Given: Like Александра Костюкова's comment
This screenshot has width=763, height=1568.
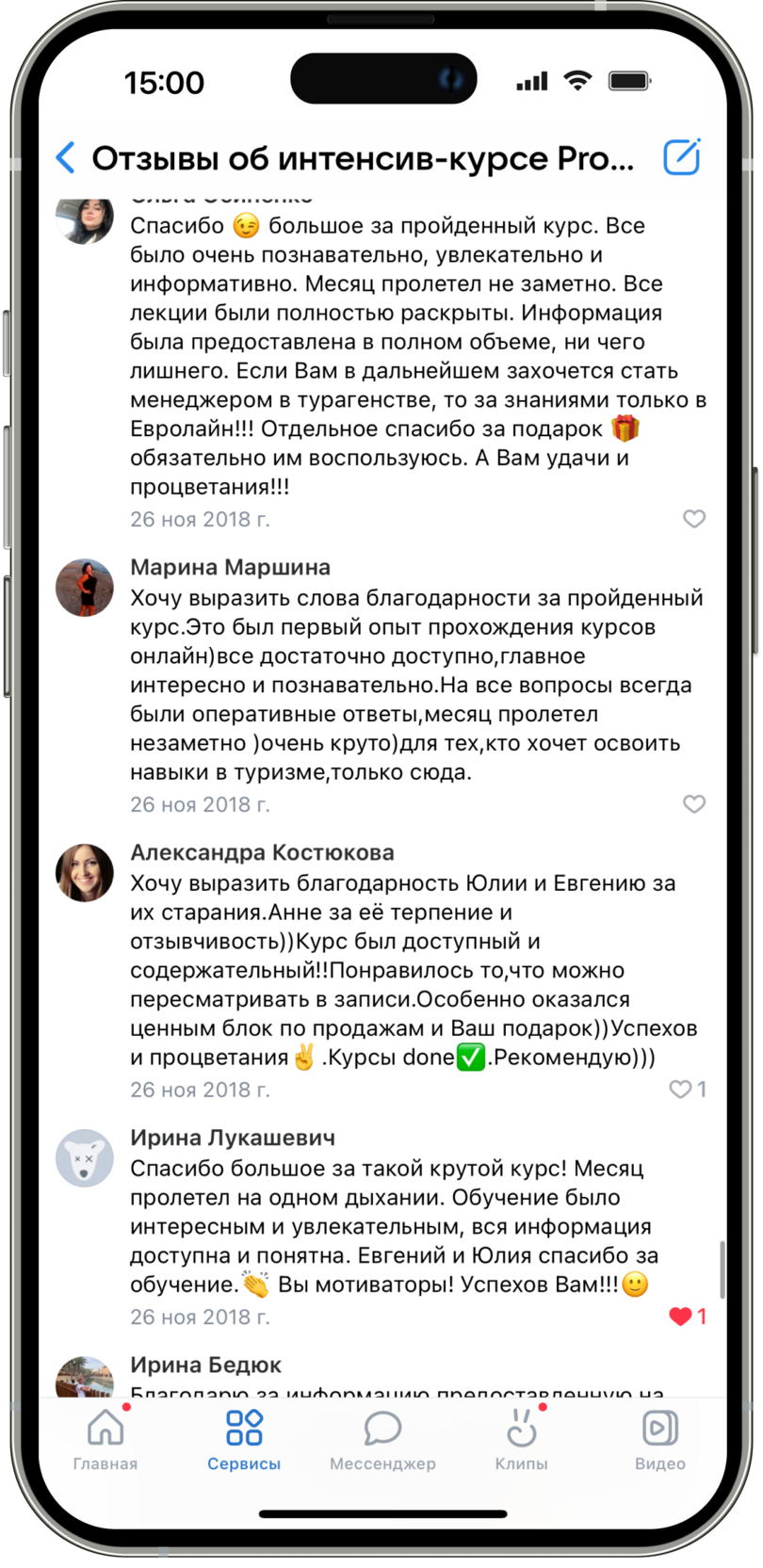Looking at the screenshot, I should 681,1090.
